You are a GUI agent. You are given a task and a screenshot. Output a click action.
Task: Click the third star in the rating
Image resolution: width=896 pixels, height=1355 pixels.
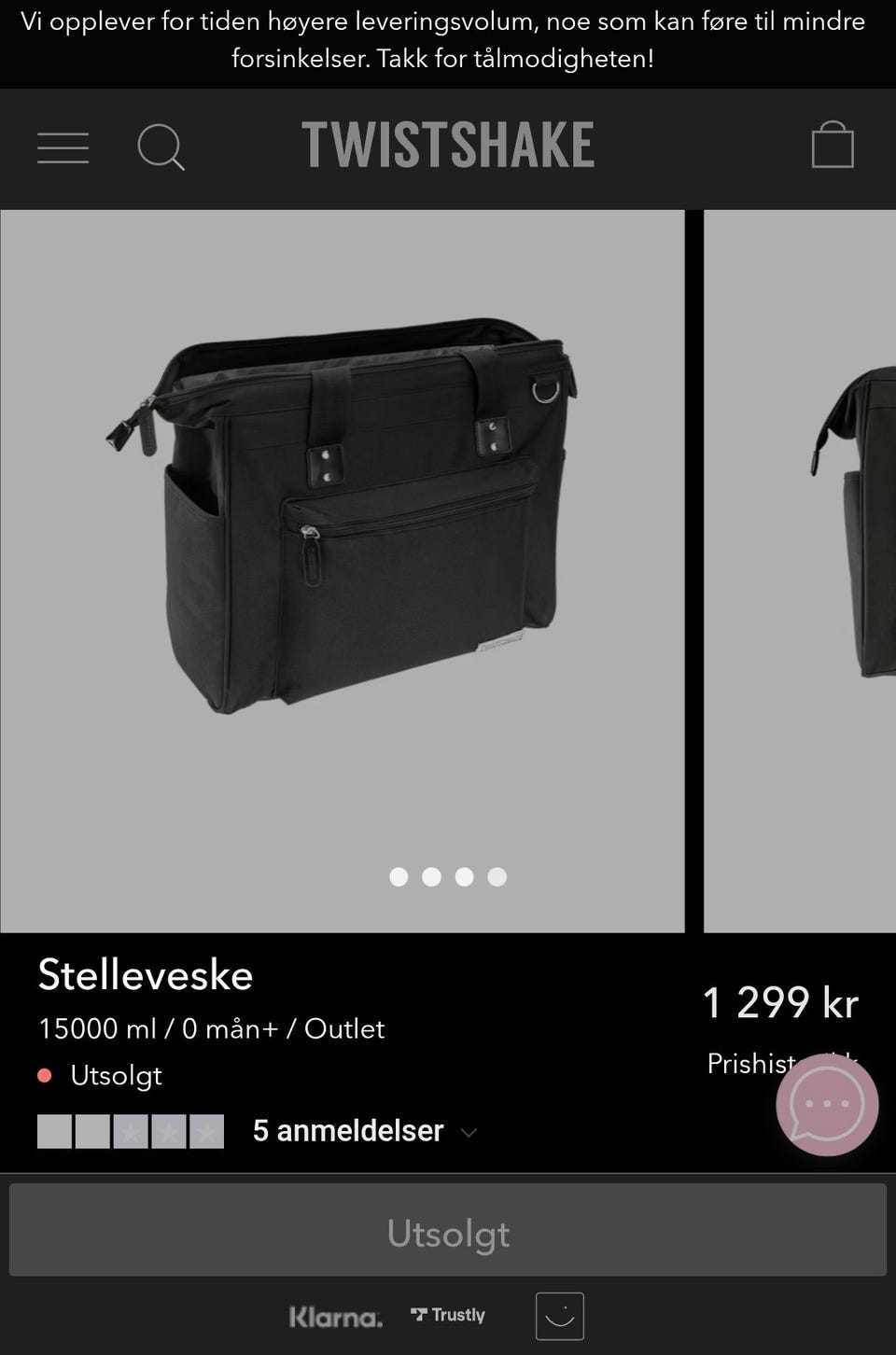coord(131,1131)
